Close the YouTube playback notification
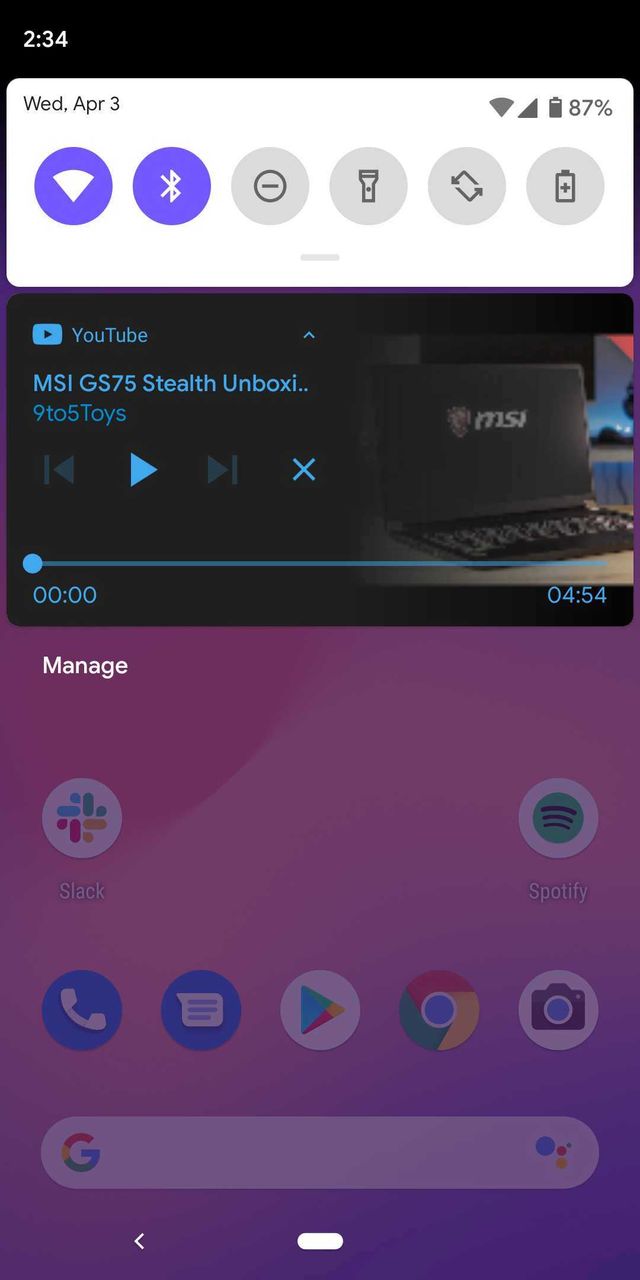Viewport: 640px width, 1280px height. coord(304,469)
